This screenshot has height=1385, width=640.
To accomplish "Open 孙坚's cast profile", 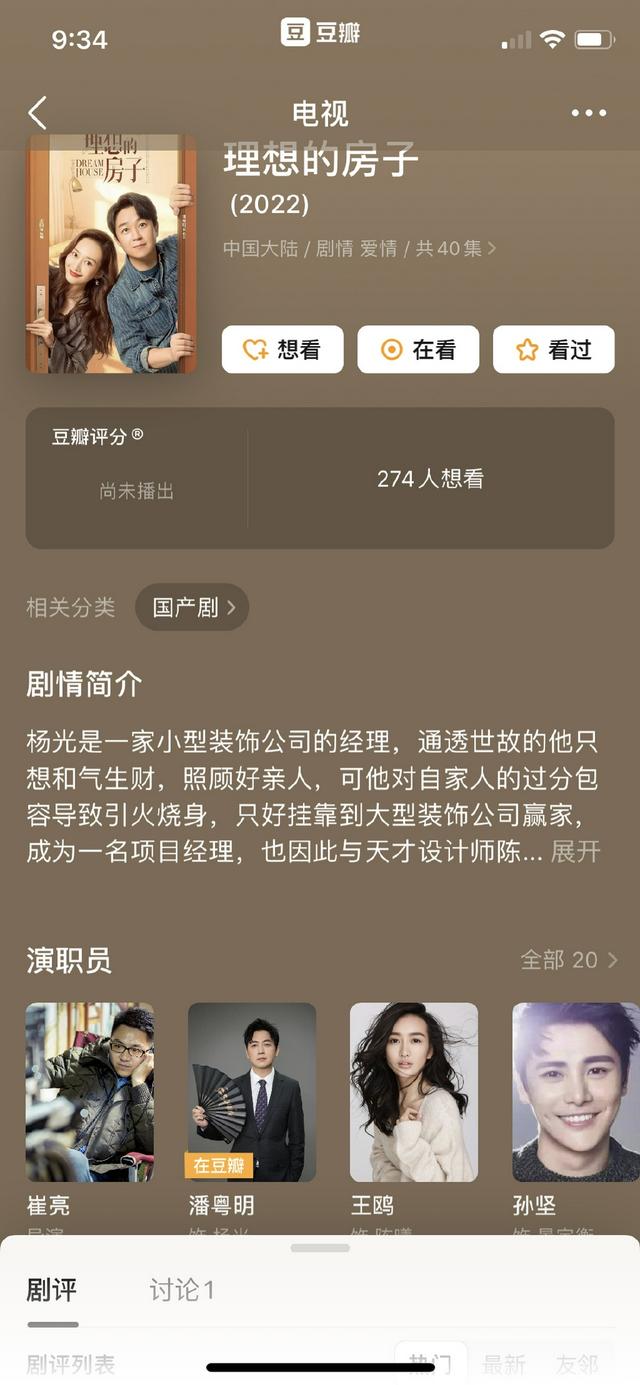I will tap(575, 1092).
